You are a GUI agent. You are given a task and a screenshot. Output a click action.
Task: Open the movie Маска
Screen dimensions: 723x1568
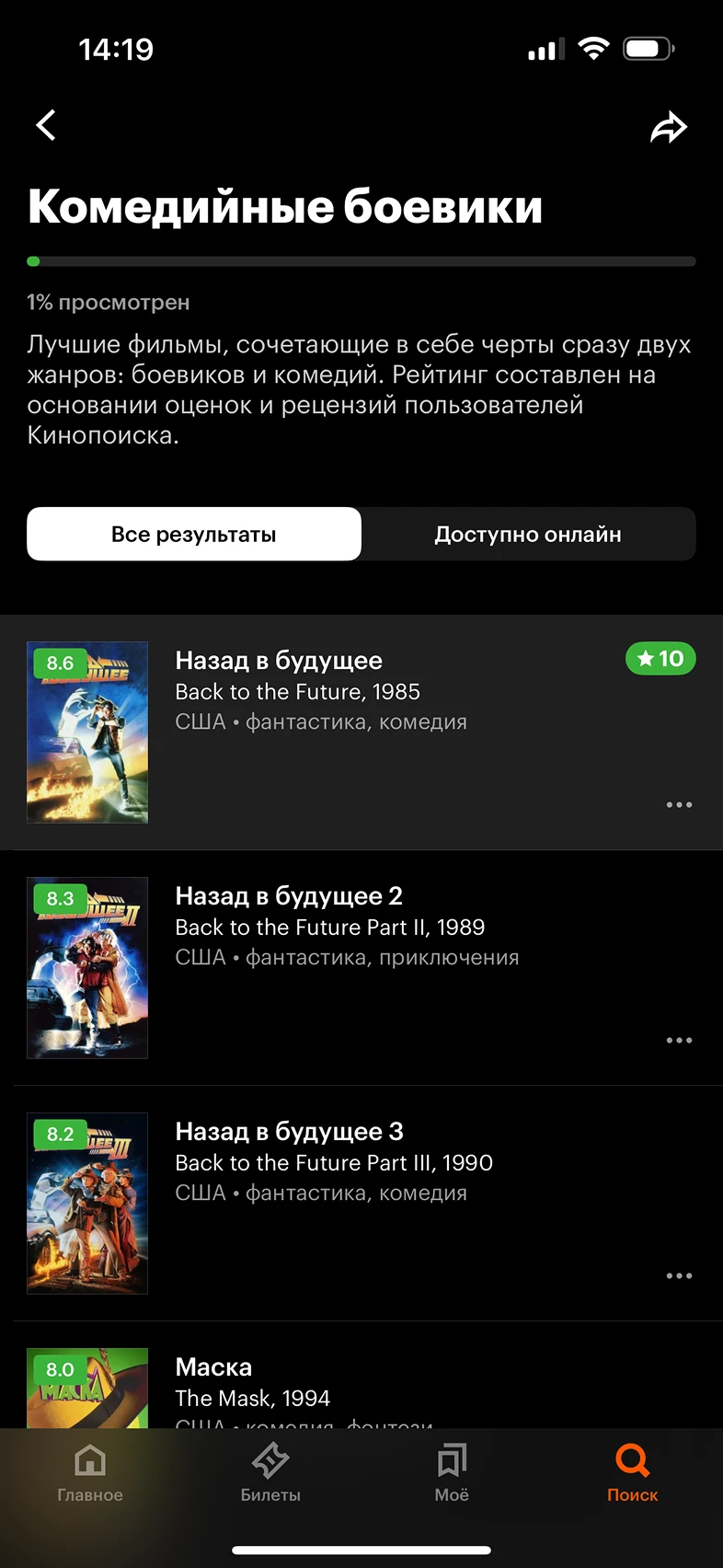[213, 1367]
